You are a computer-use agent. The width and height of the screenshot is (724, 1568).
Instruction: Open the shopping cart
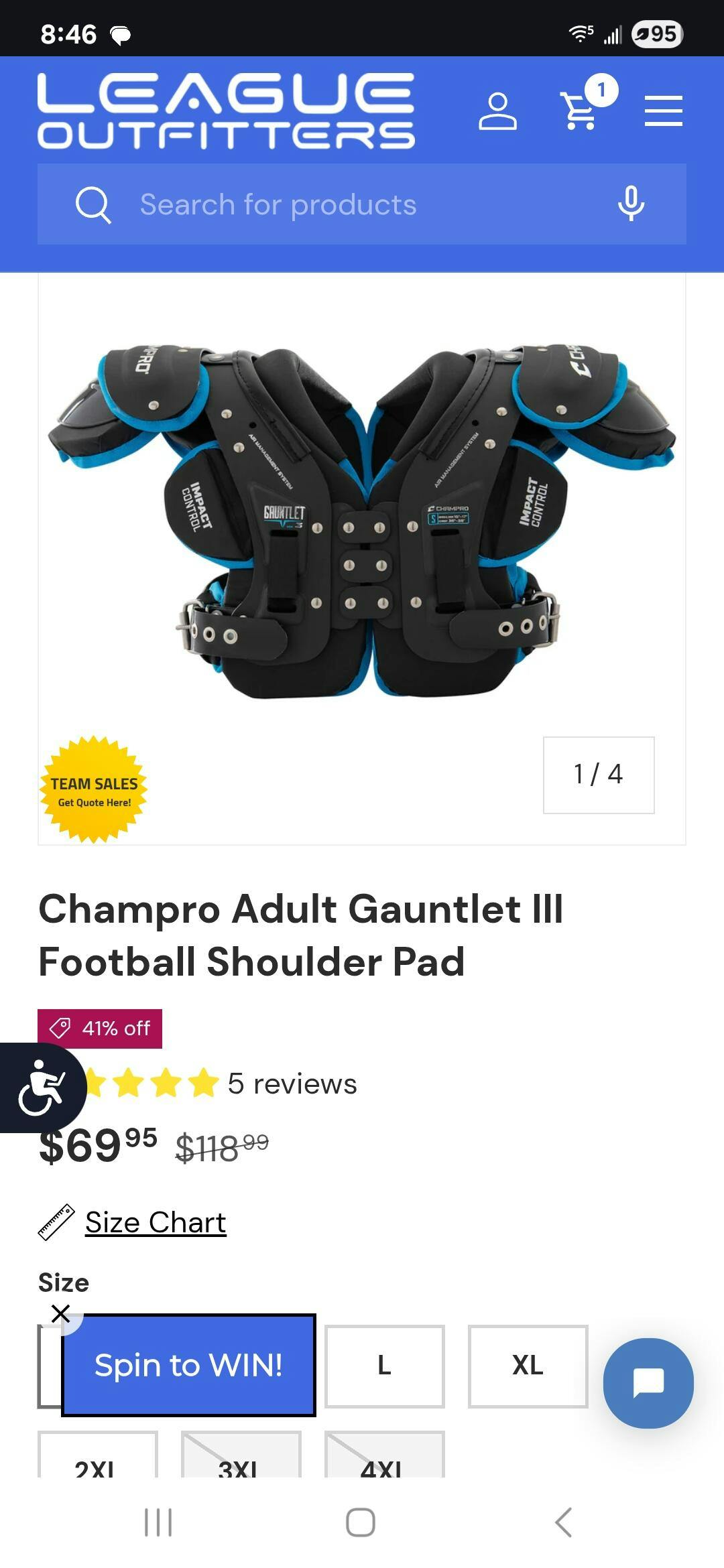point(582,109)
